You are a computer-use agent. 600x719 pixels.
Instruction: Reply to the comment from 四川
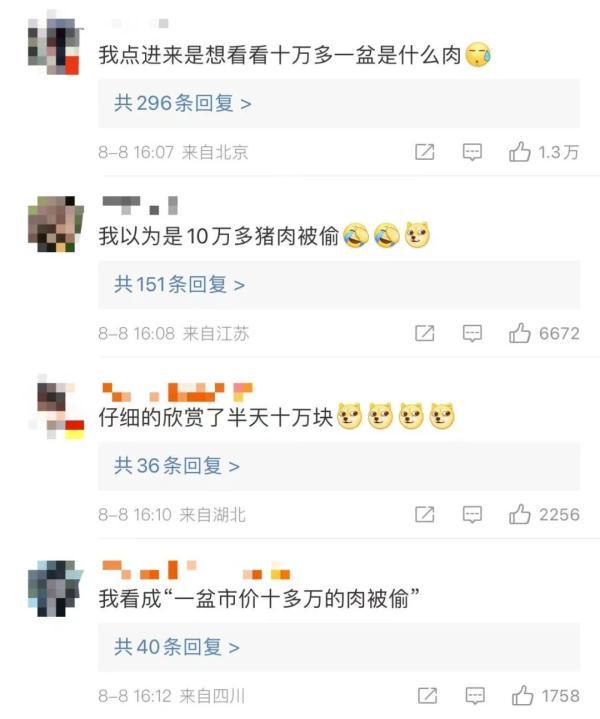pos(472,696)
